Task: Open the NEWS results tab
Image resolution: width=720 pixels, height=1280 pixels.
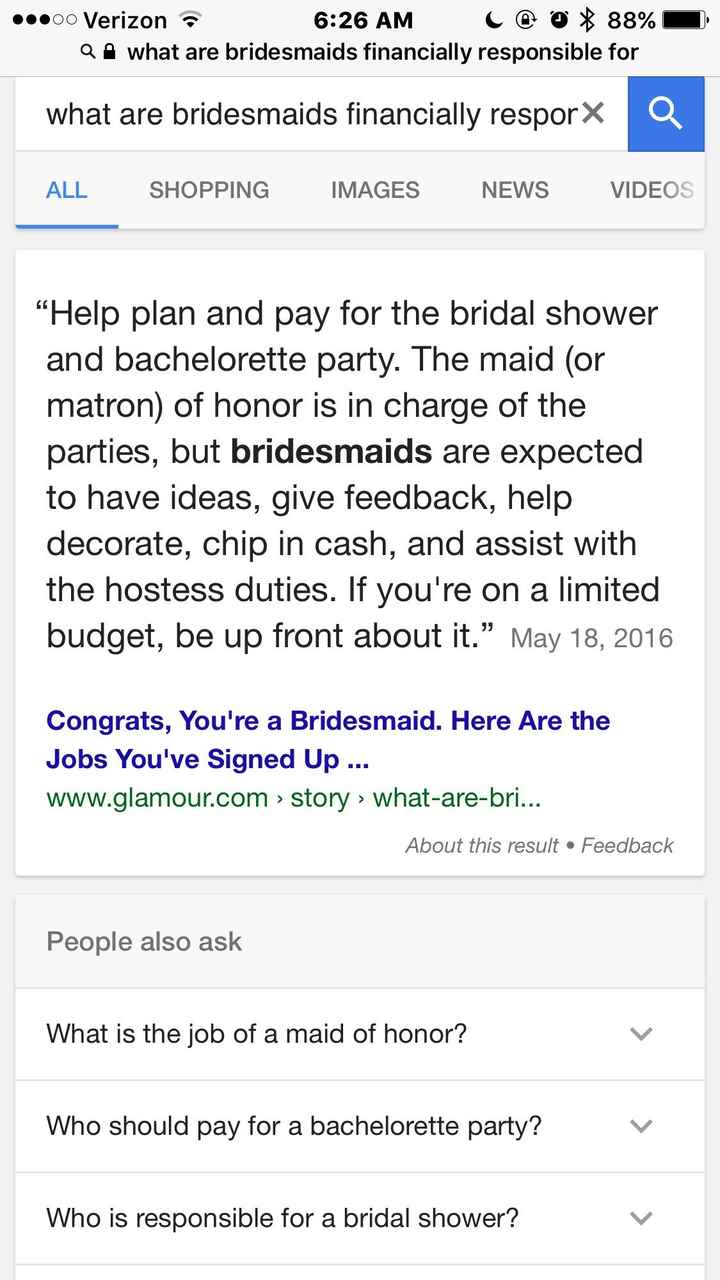Action: [x=515, y=190]
